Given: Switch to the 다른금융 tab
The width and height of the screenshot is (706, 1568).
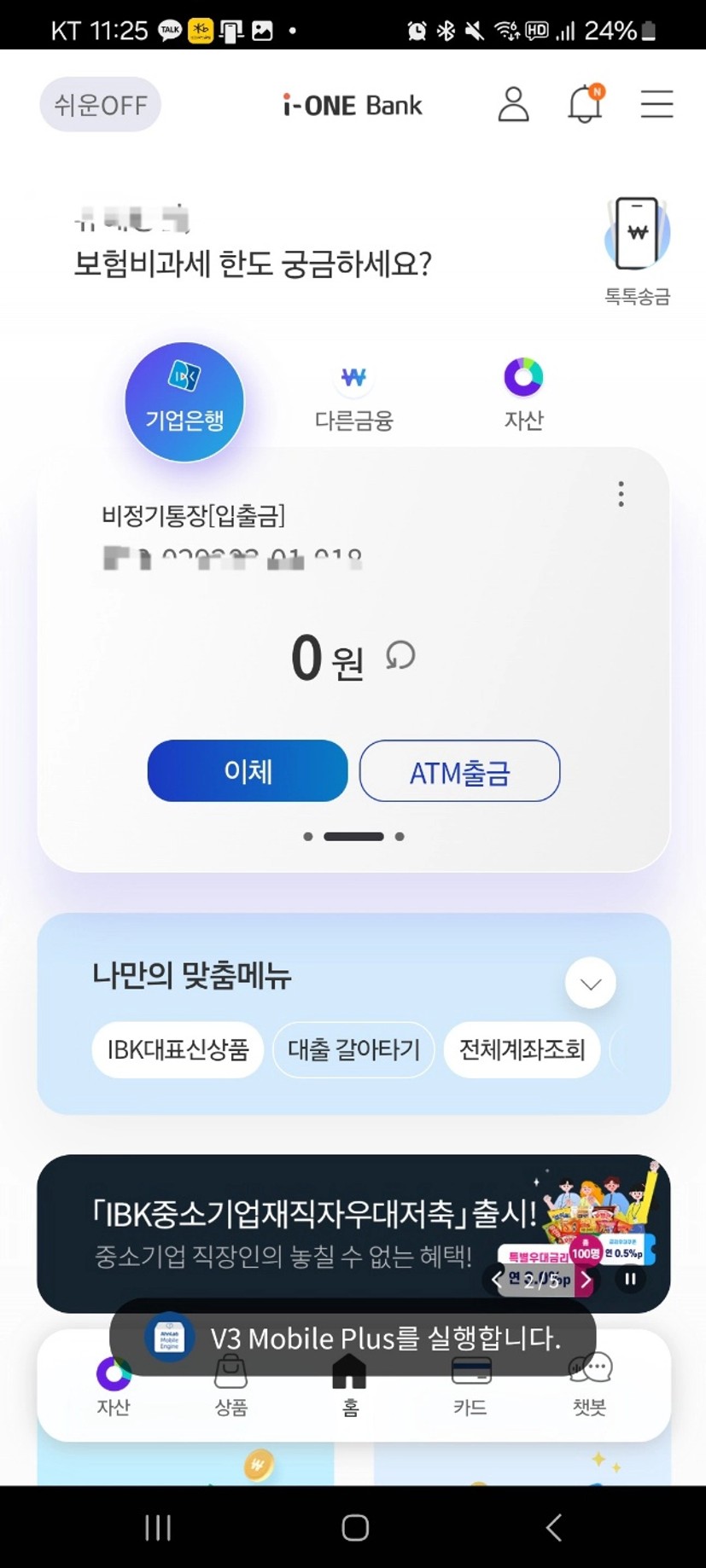Looking at the screenshot, I should pyautogui.click(x=353, y=396).
